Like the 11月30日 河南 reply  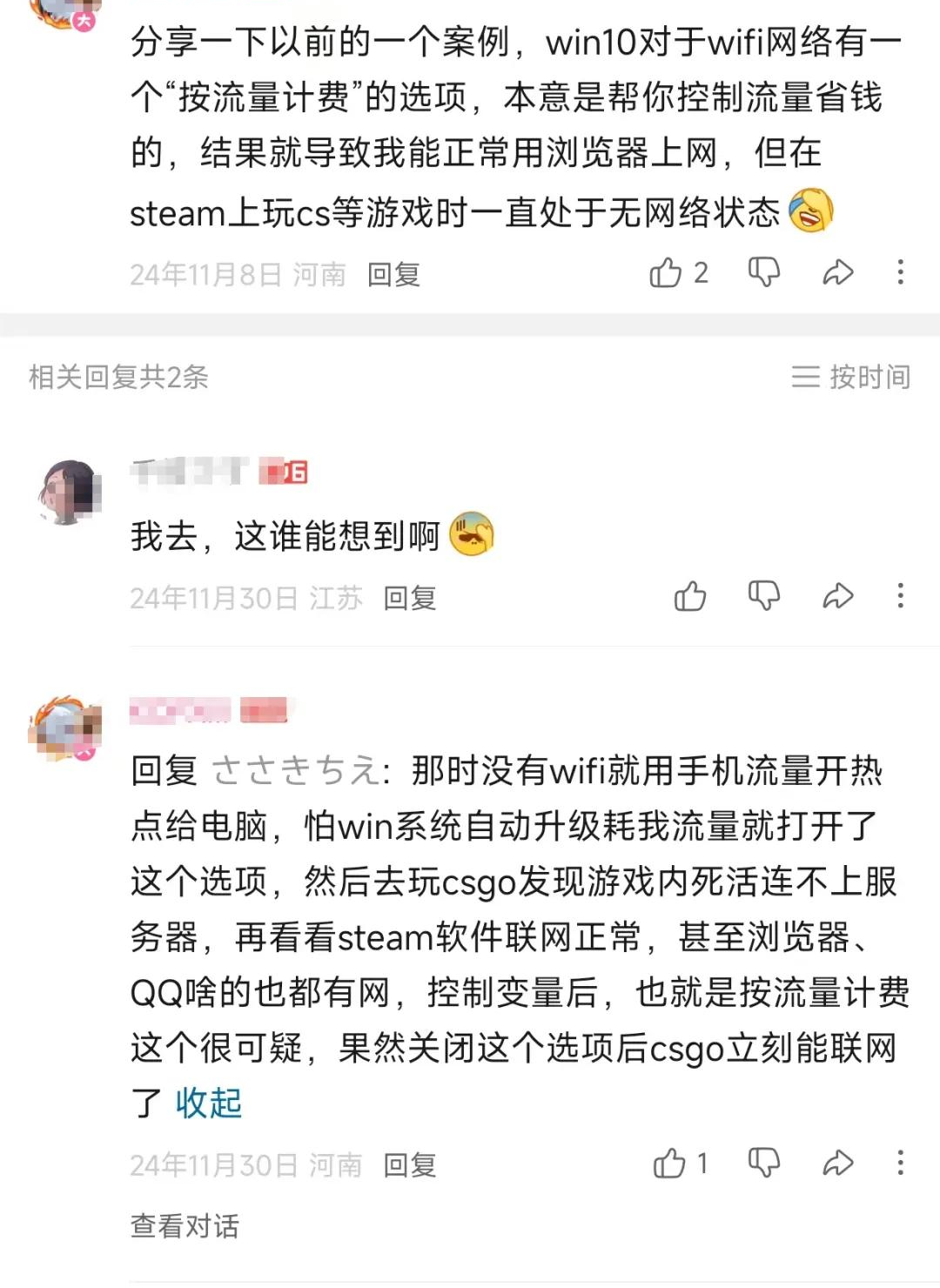pyautogui.click(x=669, y=1164)
